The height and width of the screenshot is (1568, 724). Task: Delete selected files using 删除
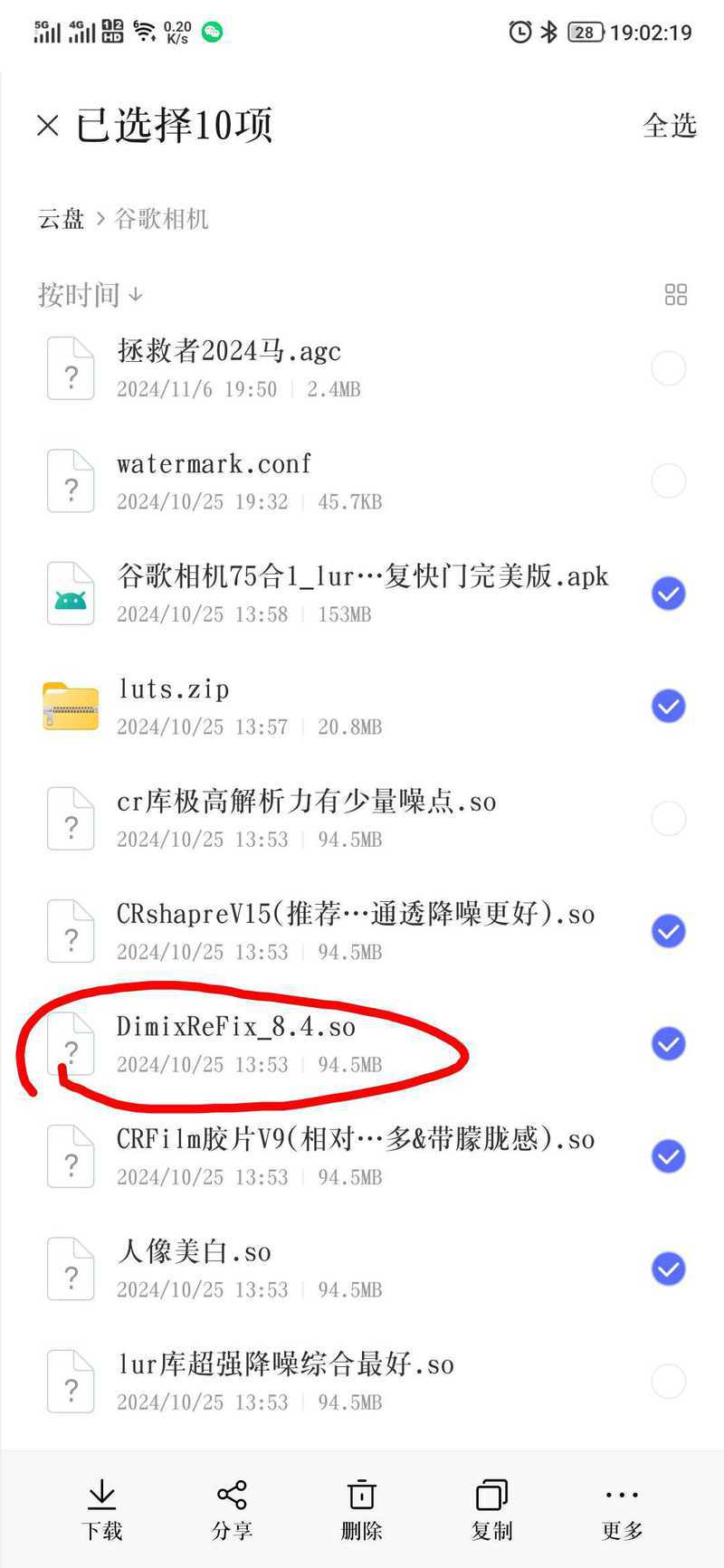(x=361, y=1509)
